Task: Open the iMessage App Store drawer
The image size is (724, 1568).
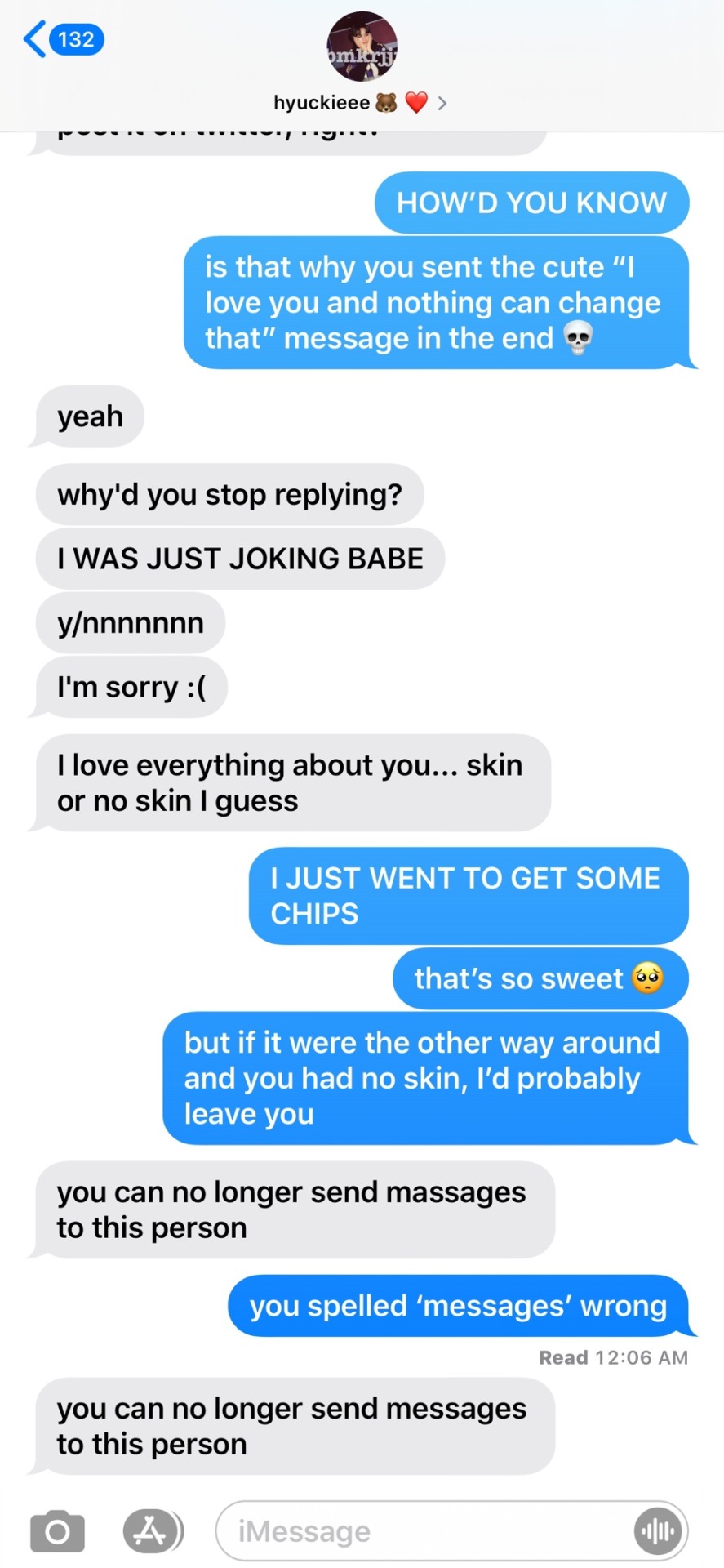Action: [152, 1530]
